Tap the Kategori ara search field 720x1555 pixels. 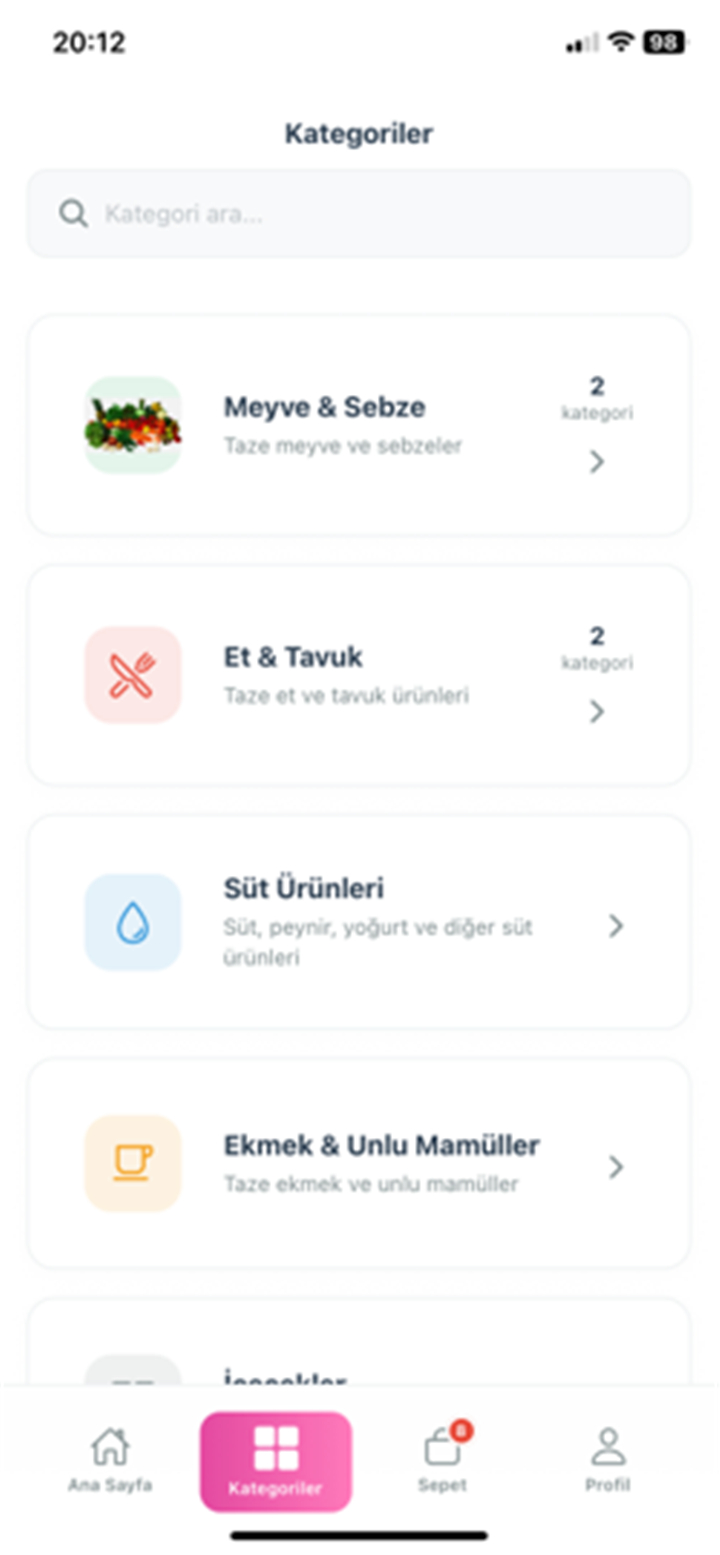coord(358,213)
